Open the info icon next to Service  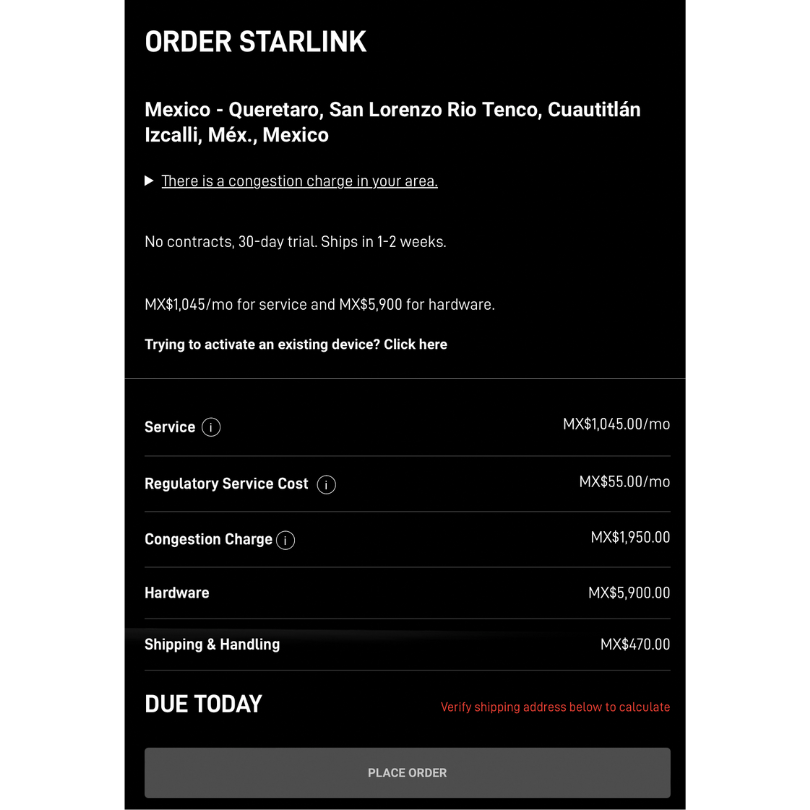(211, 427)
